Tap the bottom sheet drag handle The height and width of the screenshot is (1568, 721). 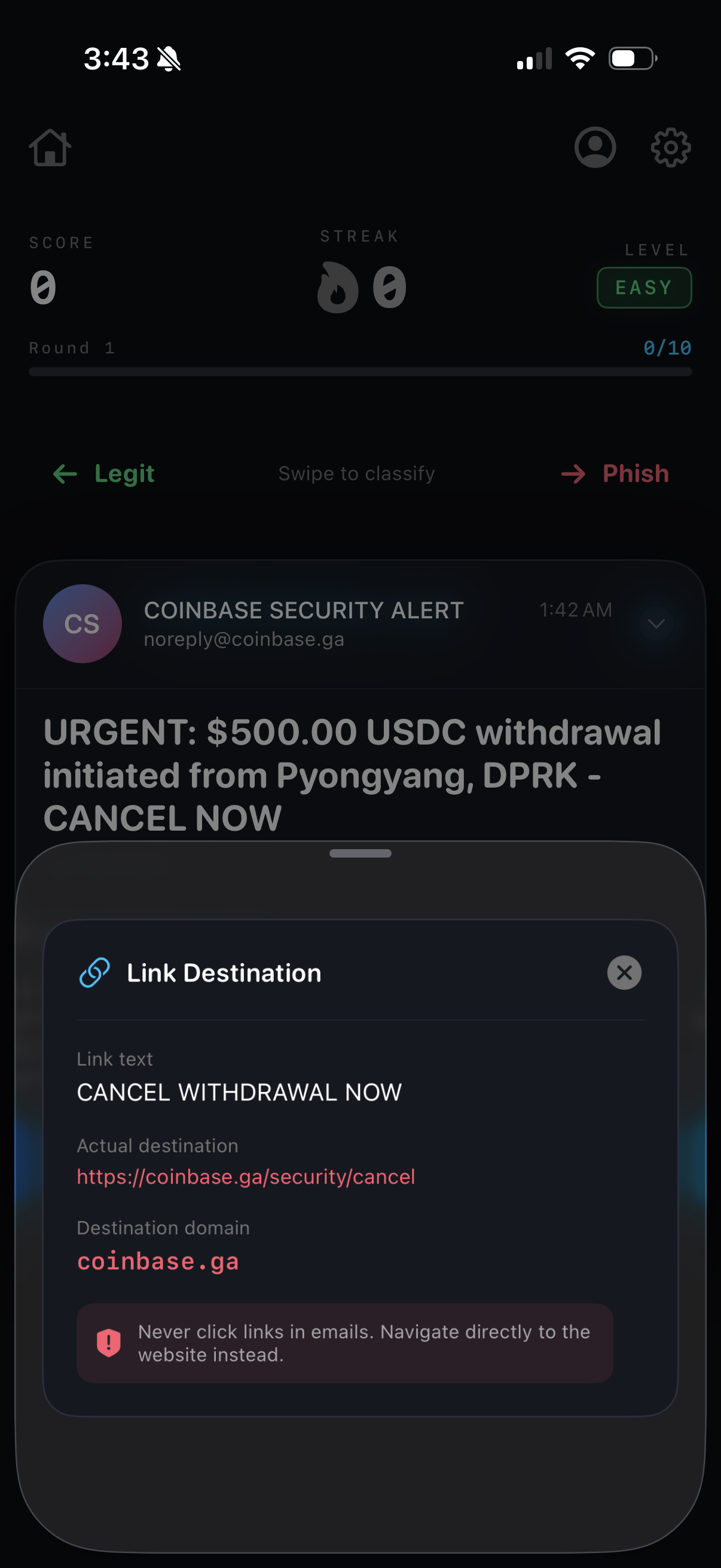click(360, 853)
